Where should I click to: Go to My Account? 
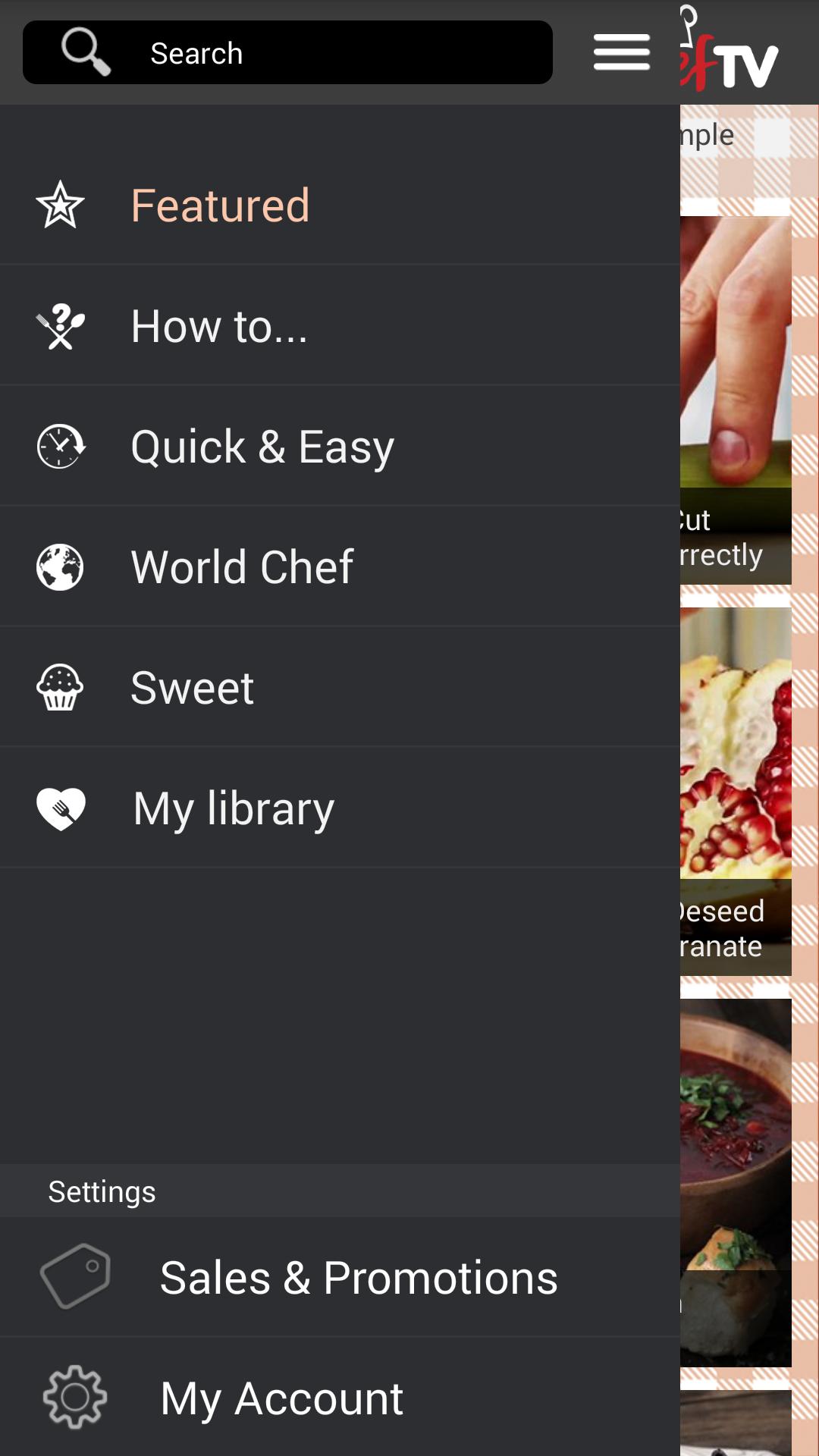281,1398
